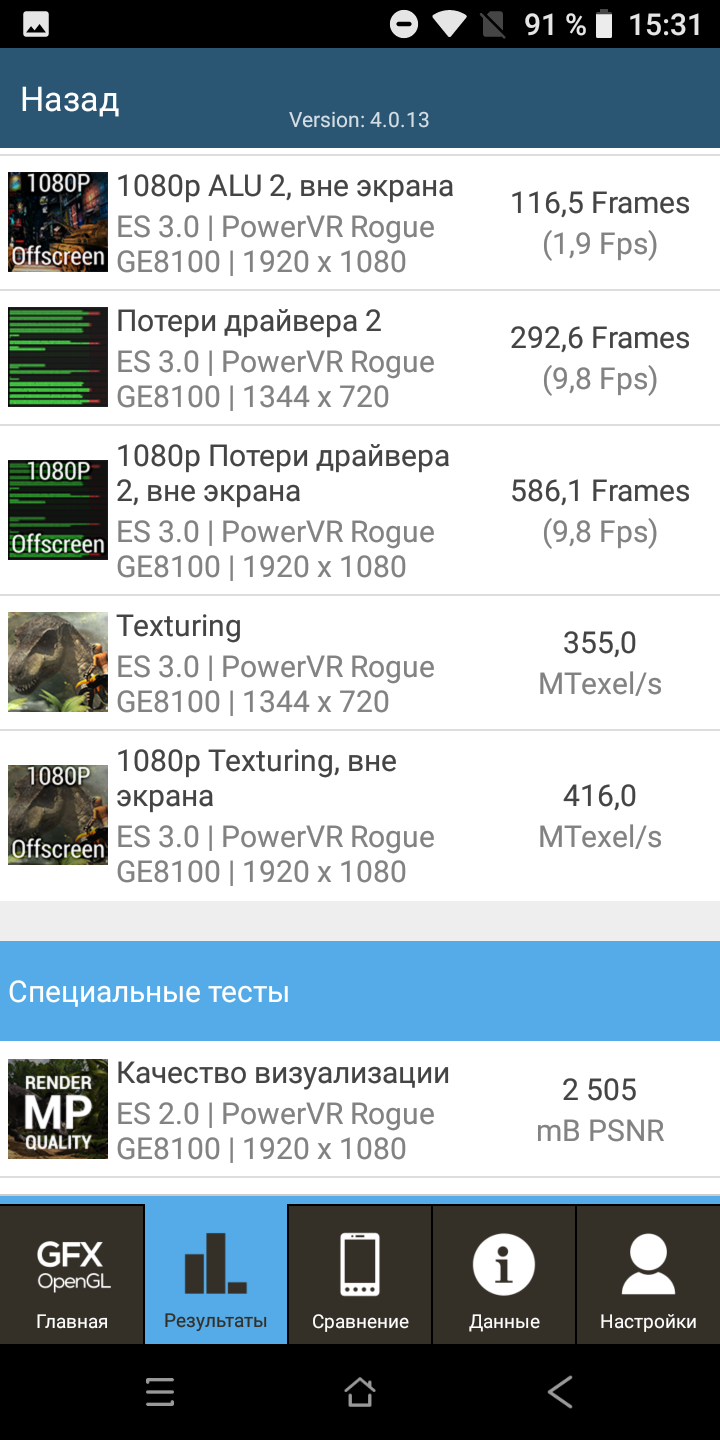Tap the Назад back button
Image resolution: width=720 pixels, height=1440 pixels.
pos(70,100)
